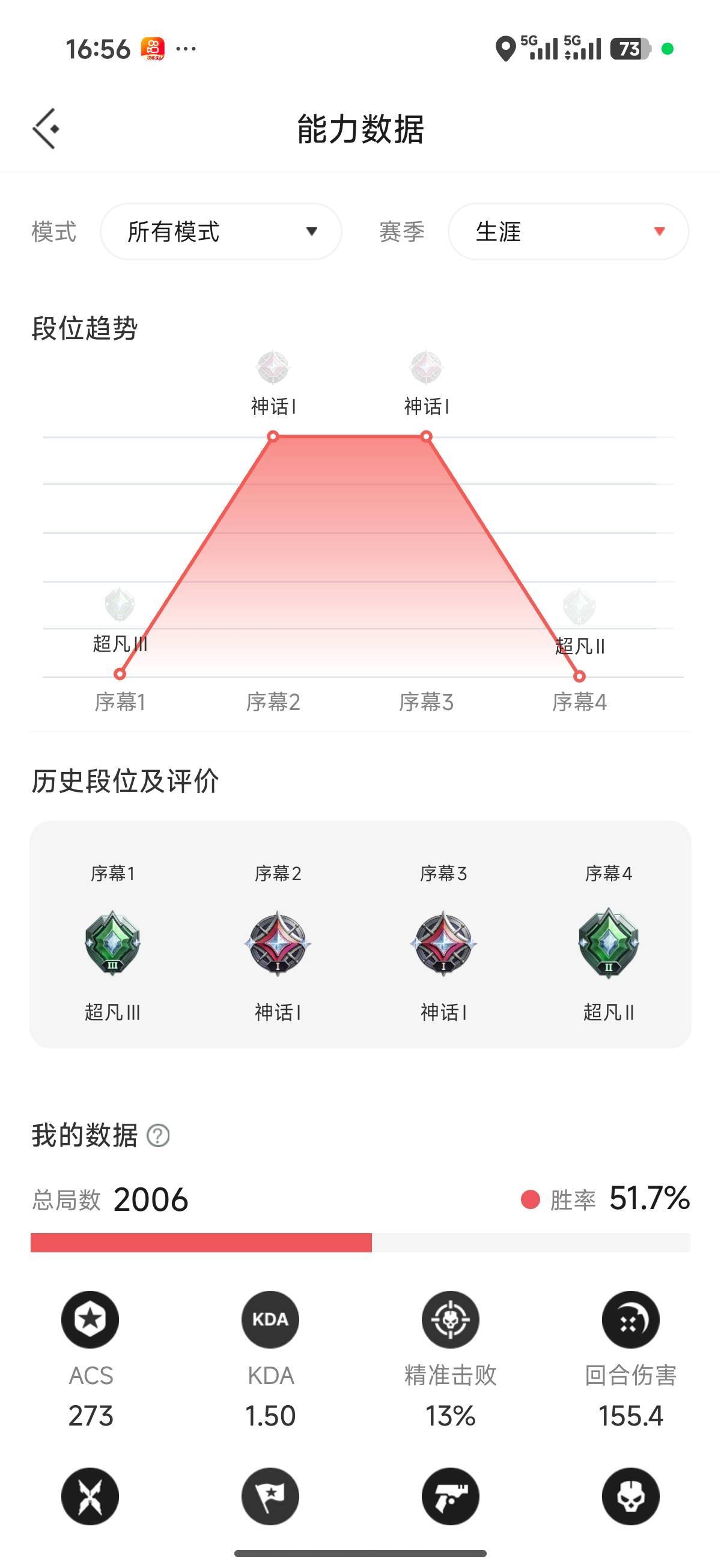Click the 回合伤害 damage icon
Image resolution: width=721 pixels, height=1568 pixels.
630,1320
